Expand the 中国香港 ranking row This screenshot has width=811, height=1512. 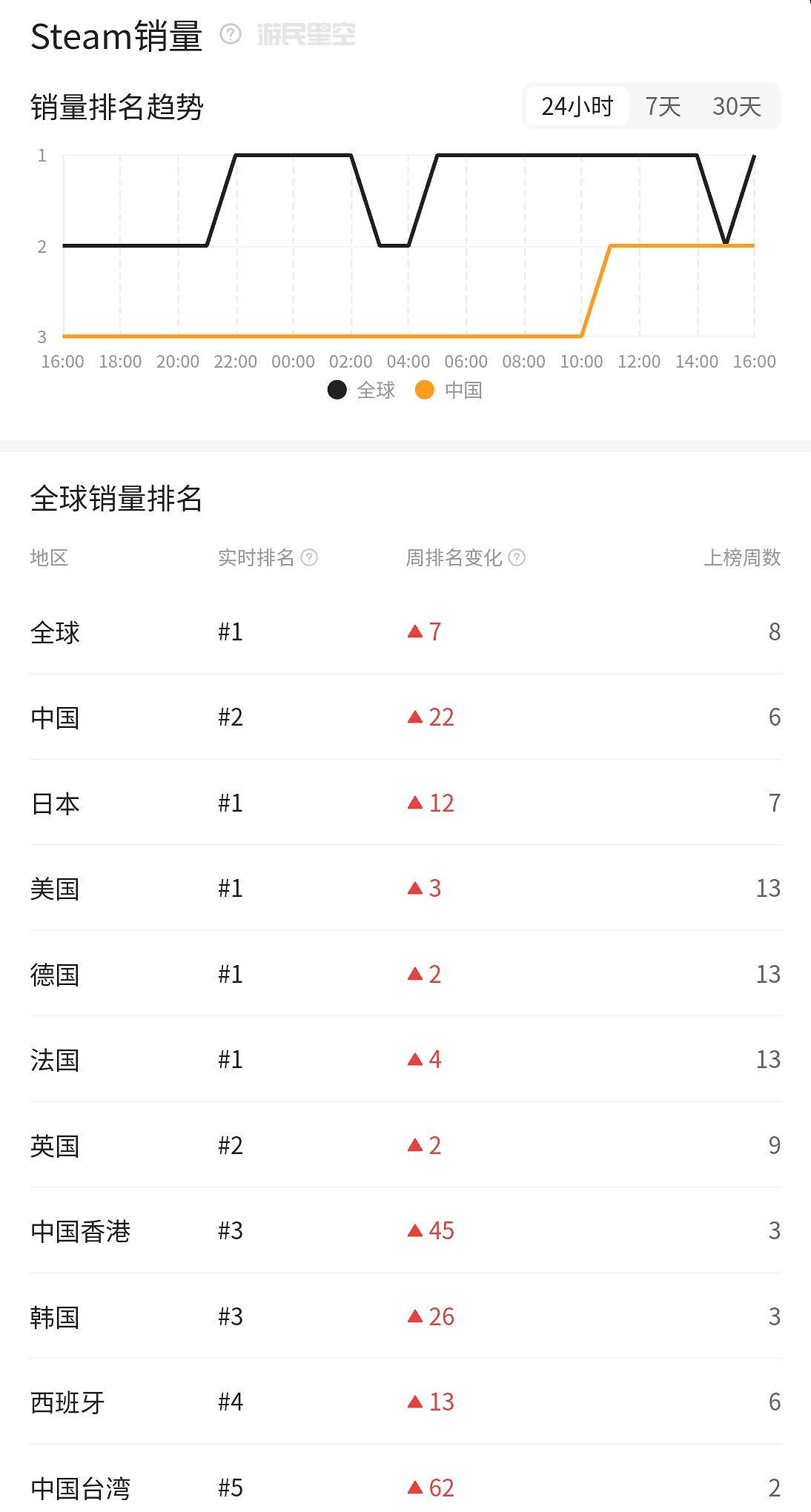(x=405, y=1230)
